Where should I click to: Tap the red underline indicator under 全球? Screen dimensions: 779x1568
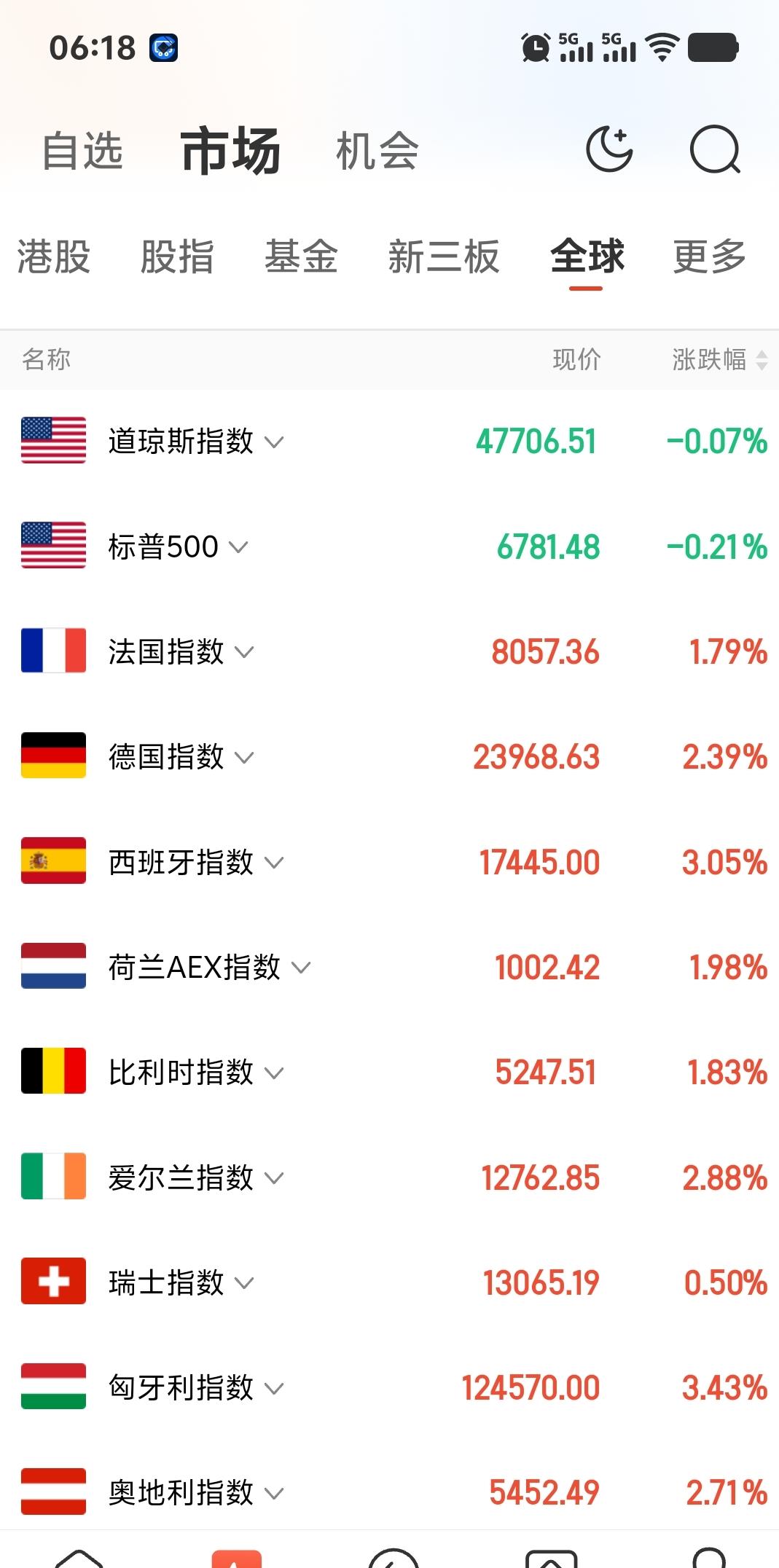[x=585, y=289]
